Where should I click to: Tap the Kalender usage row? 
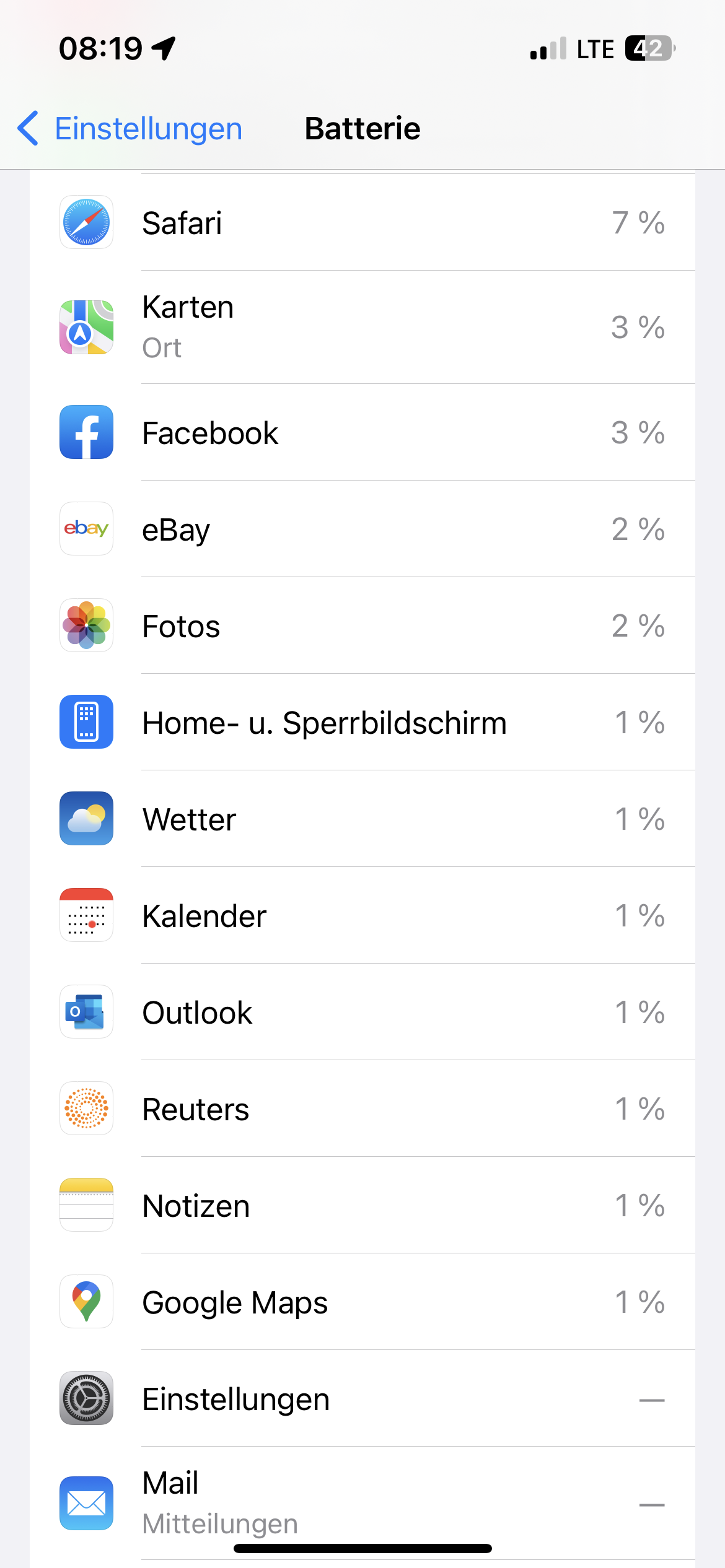(362, 915)
